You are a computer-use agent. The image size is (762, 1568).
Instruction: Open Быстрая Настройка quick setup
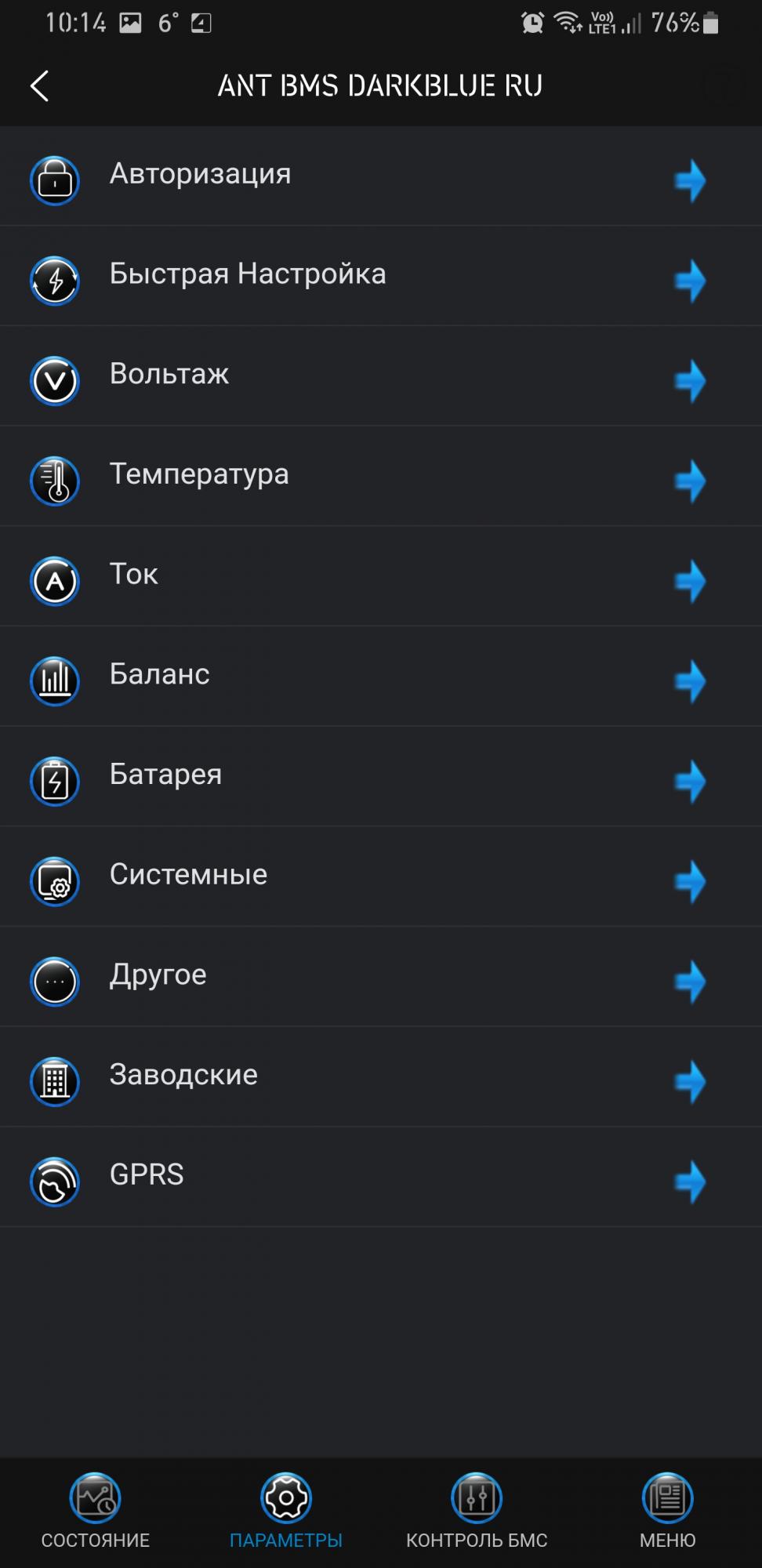(380, 276)
